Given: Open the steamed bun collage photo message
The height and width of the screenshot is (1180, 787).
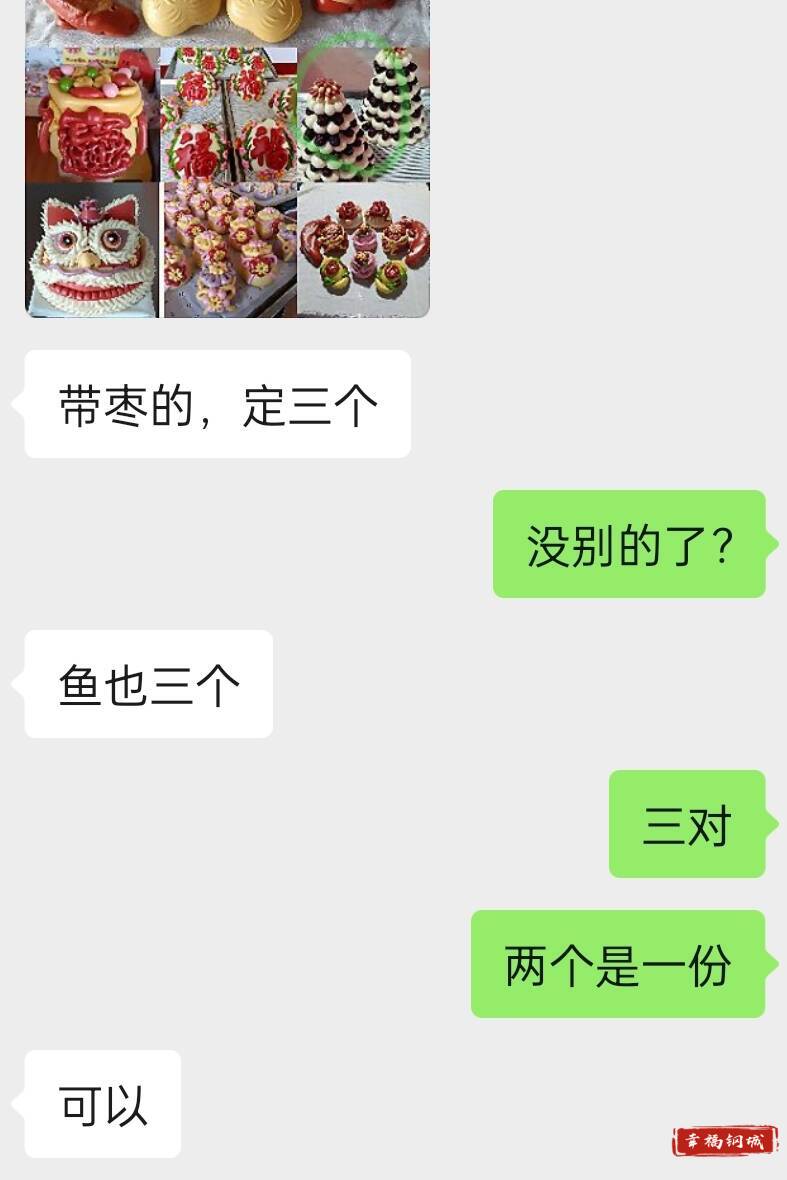Looking at the screenshot, I should [x=227, y=160].
